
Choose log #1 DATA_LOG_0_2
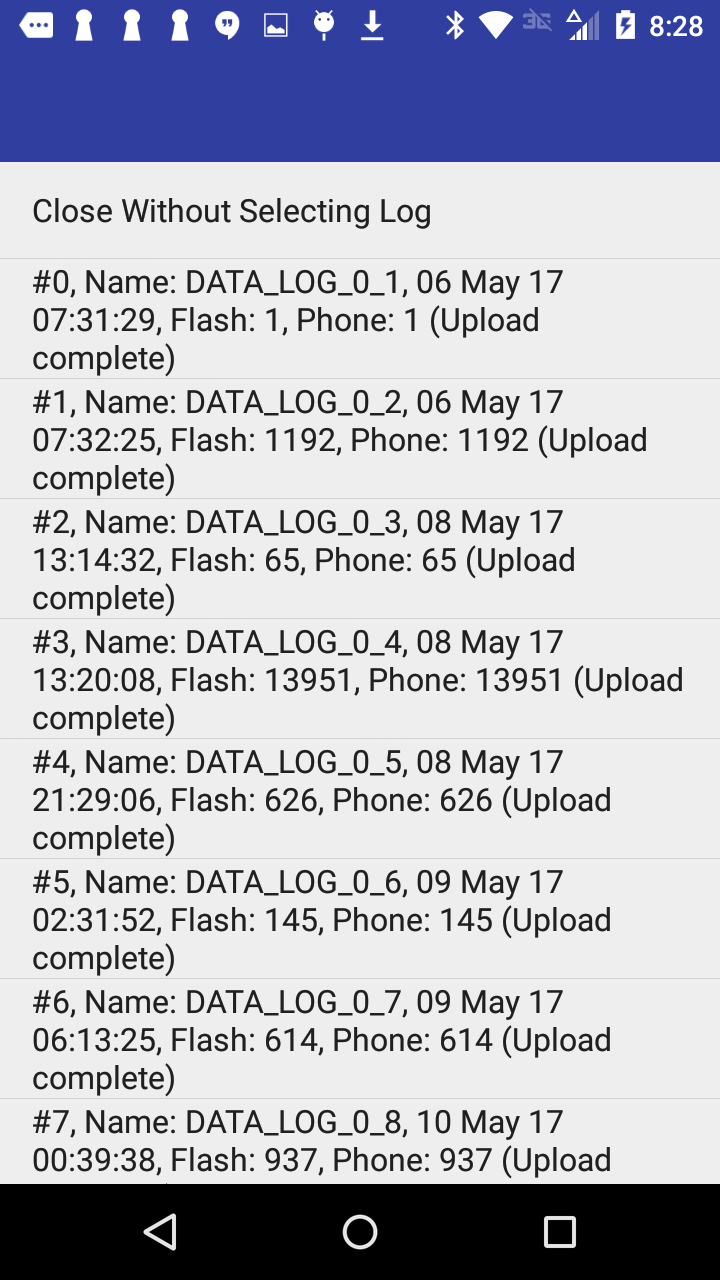[360, 439]
